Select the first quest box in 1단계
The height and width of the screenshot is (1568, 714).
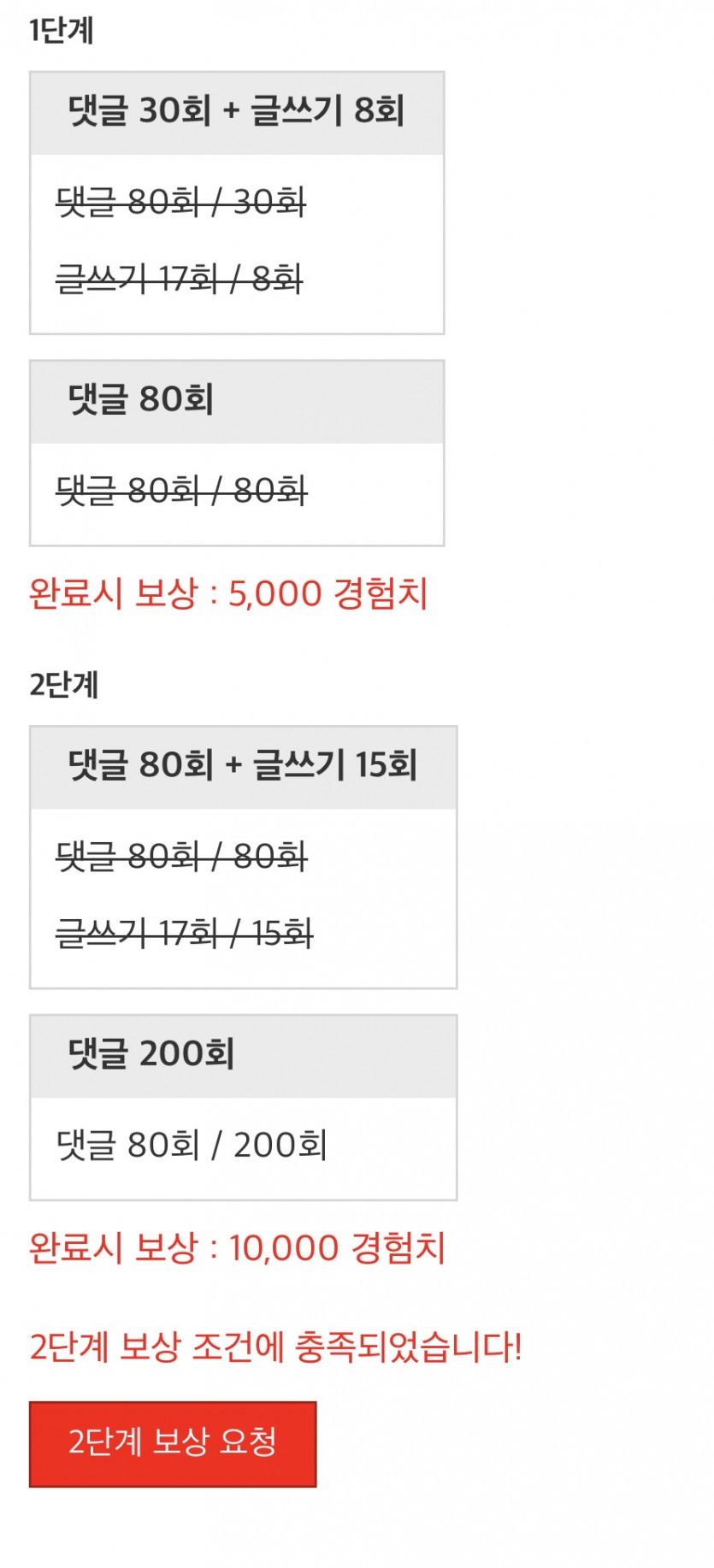pos(238,202)
